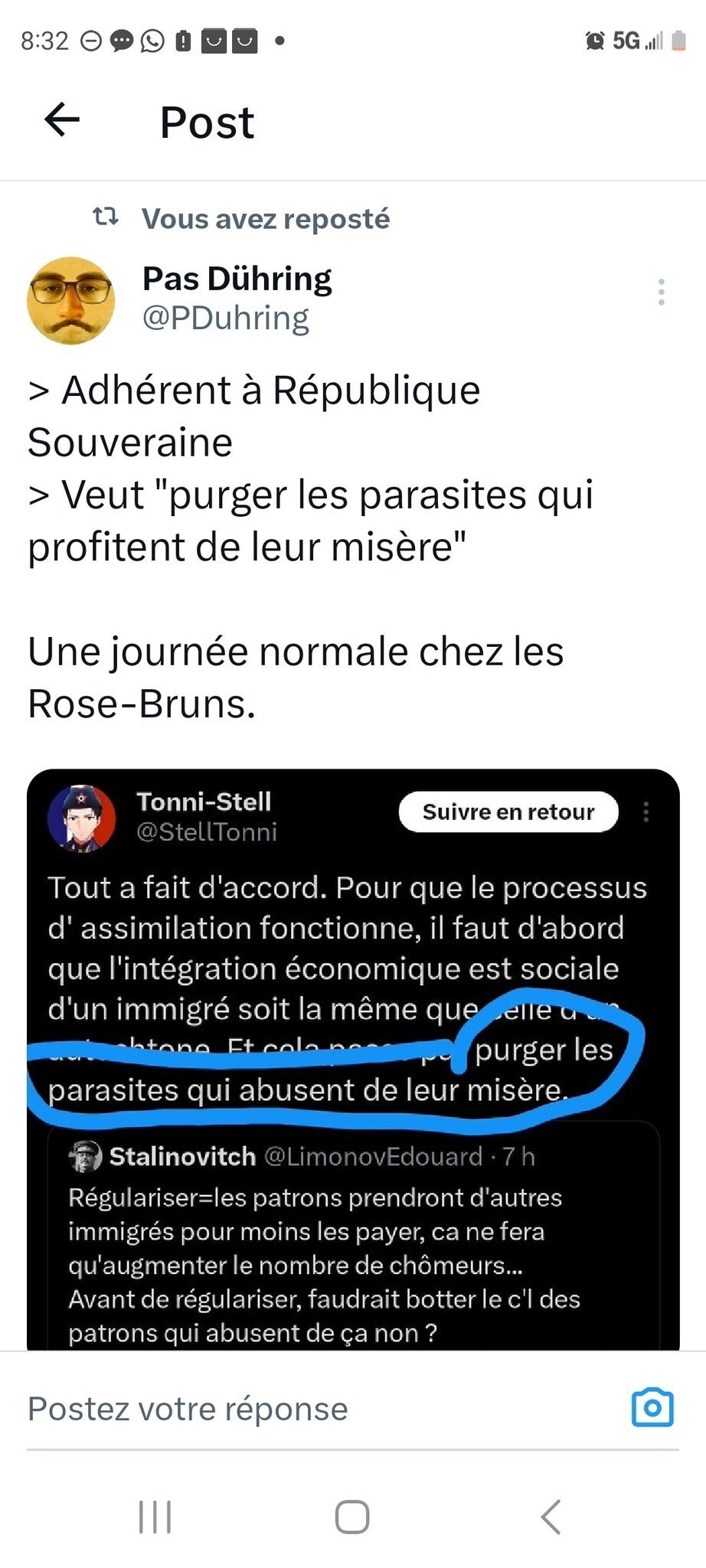Open the attached tweet screenshot image
The height and width of the screenshot is (1568, 706).
353,1059
